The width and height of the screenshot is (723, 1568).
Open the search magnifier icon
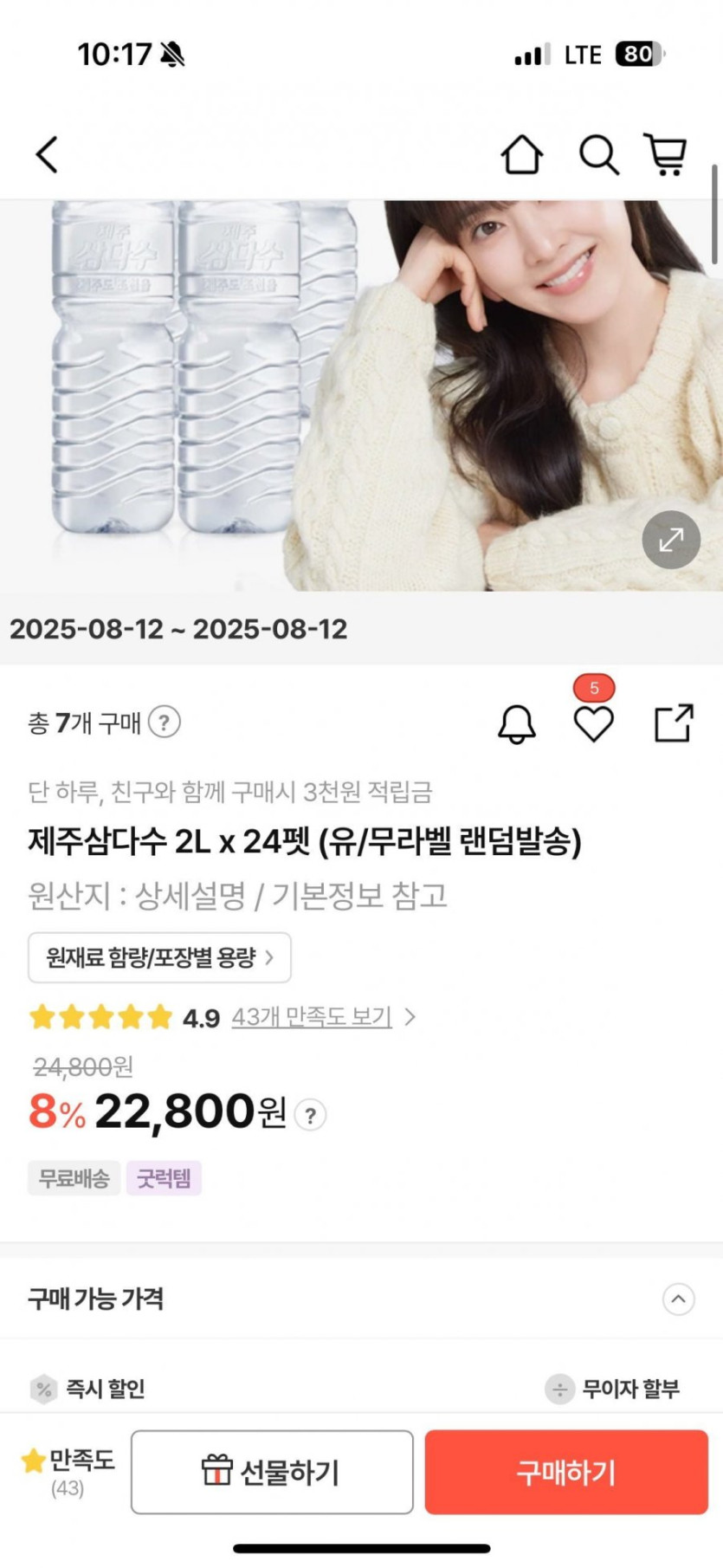click(x=598, y=155)
